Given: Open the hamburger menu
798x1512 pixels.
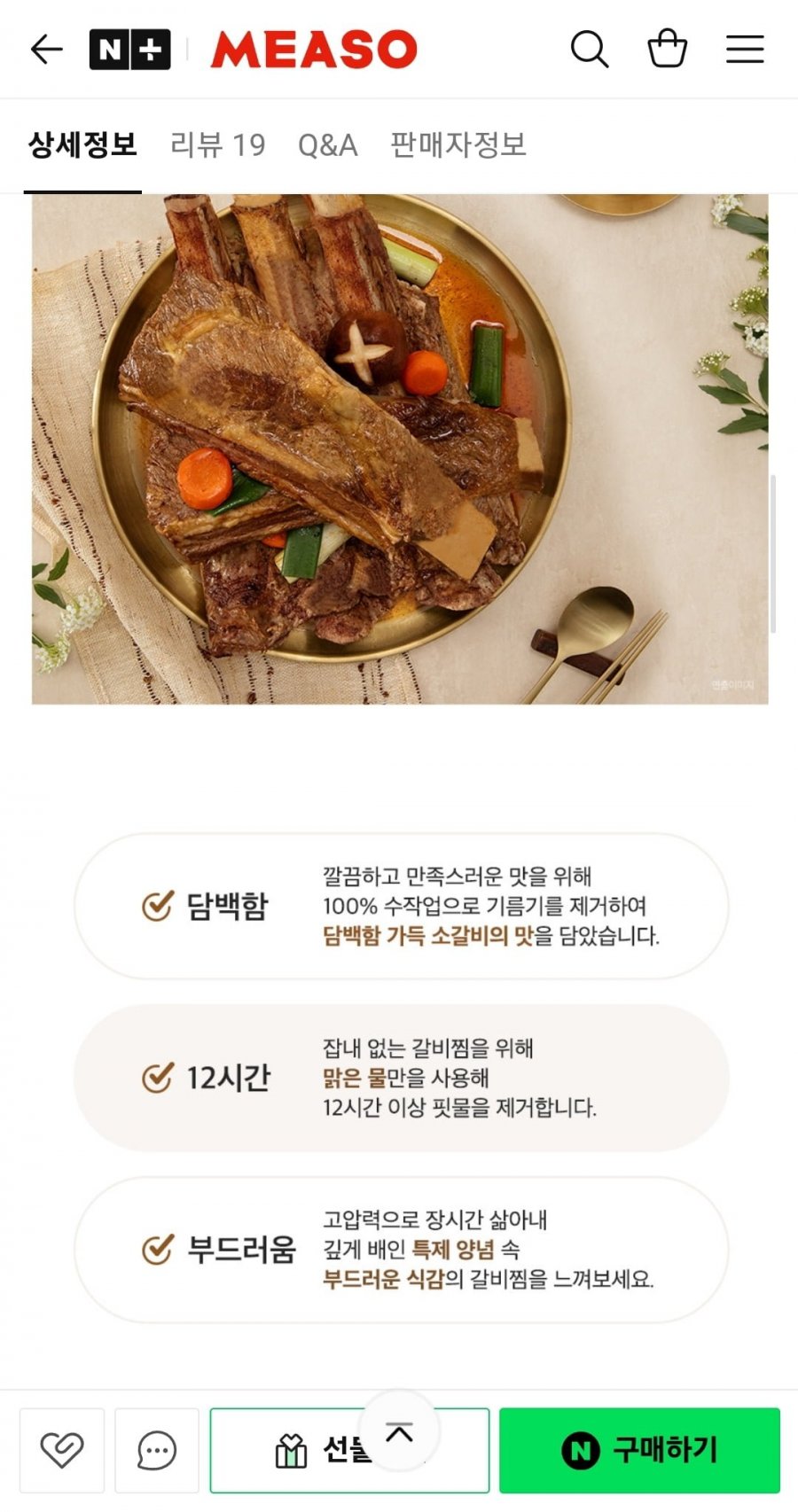Looking at the screenshot, I should coord(745,50).
